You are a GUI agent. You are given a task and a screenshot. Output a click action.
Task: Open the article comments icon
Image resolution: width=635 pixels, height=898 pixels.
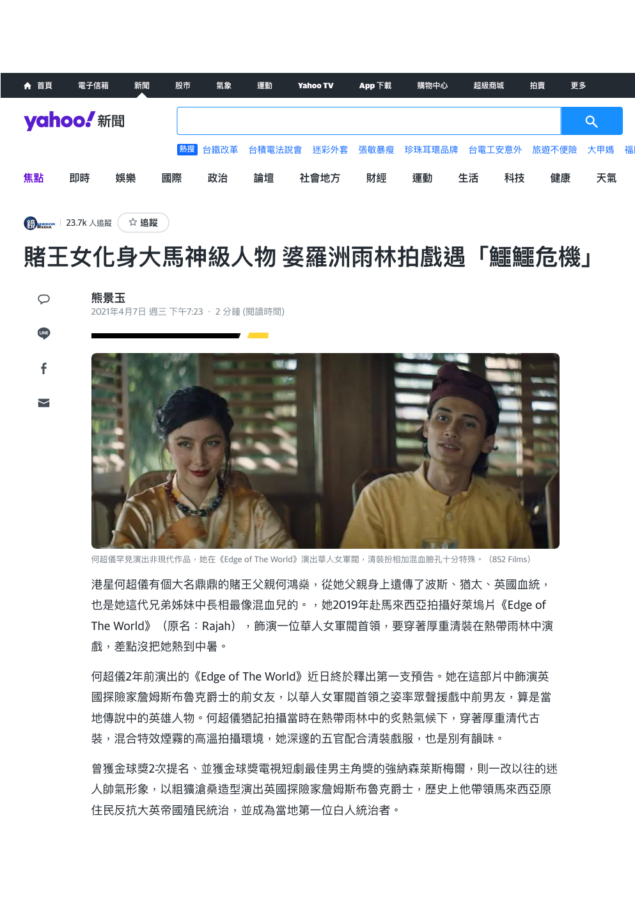coord(43,299)
